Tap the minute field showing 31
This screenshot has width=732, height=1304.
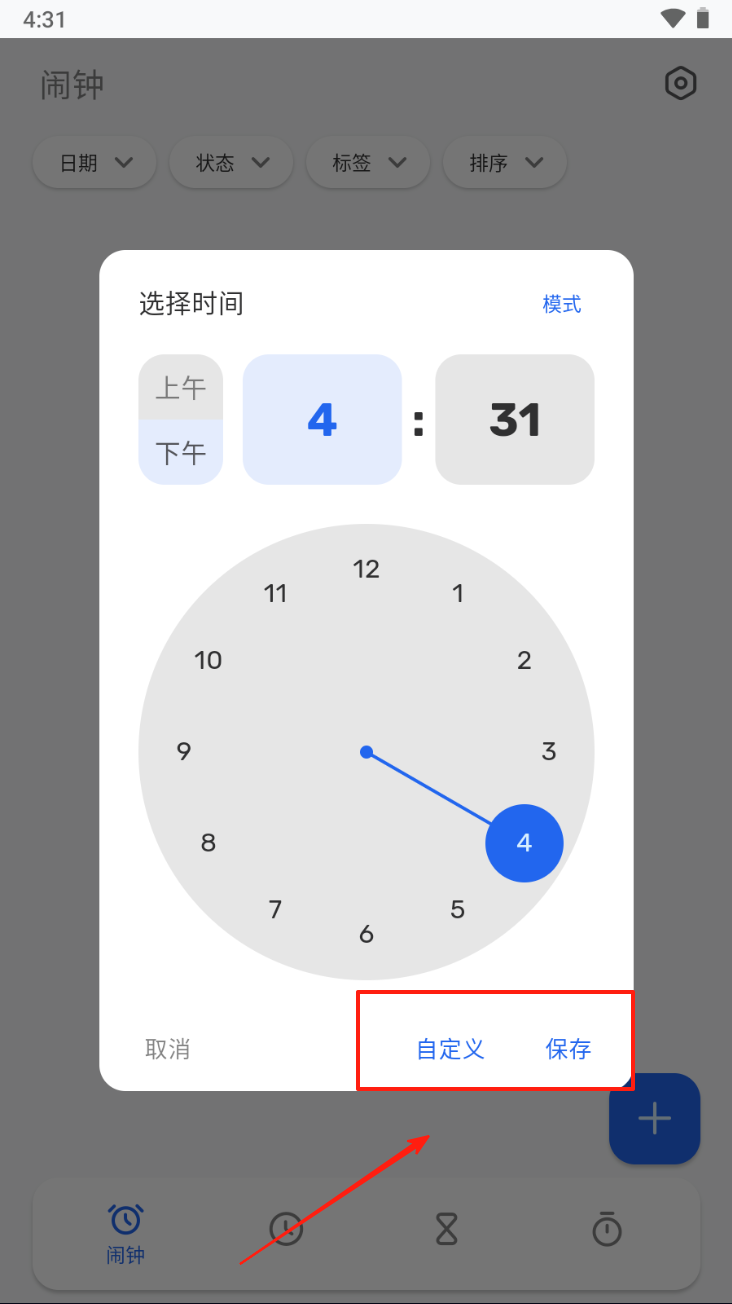(x=515, y=420)
